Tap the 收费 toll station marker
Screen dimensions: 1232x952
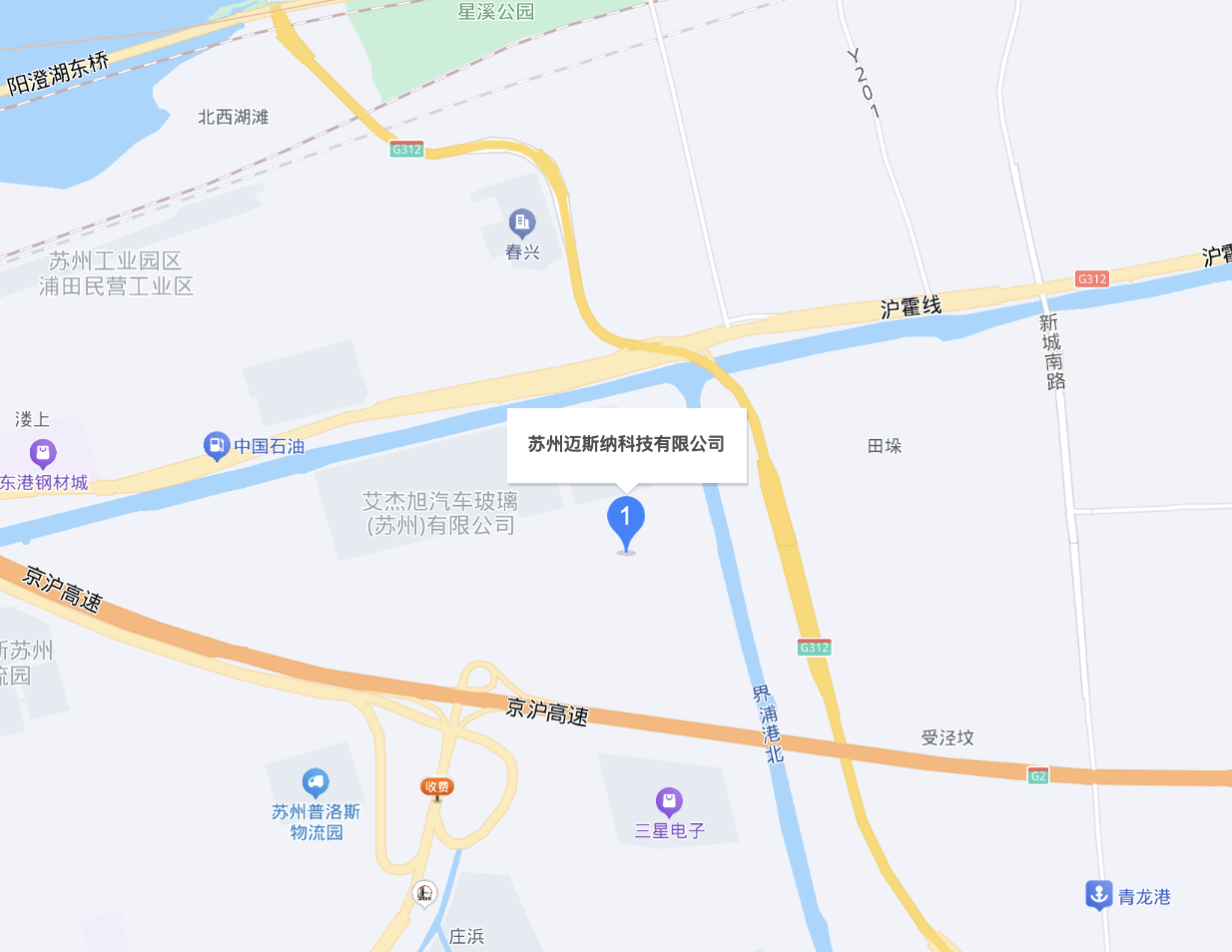(x=437, y=787)
